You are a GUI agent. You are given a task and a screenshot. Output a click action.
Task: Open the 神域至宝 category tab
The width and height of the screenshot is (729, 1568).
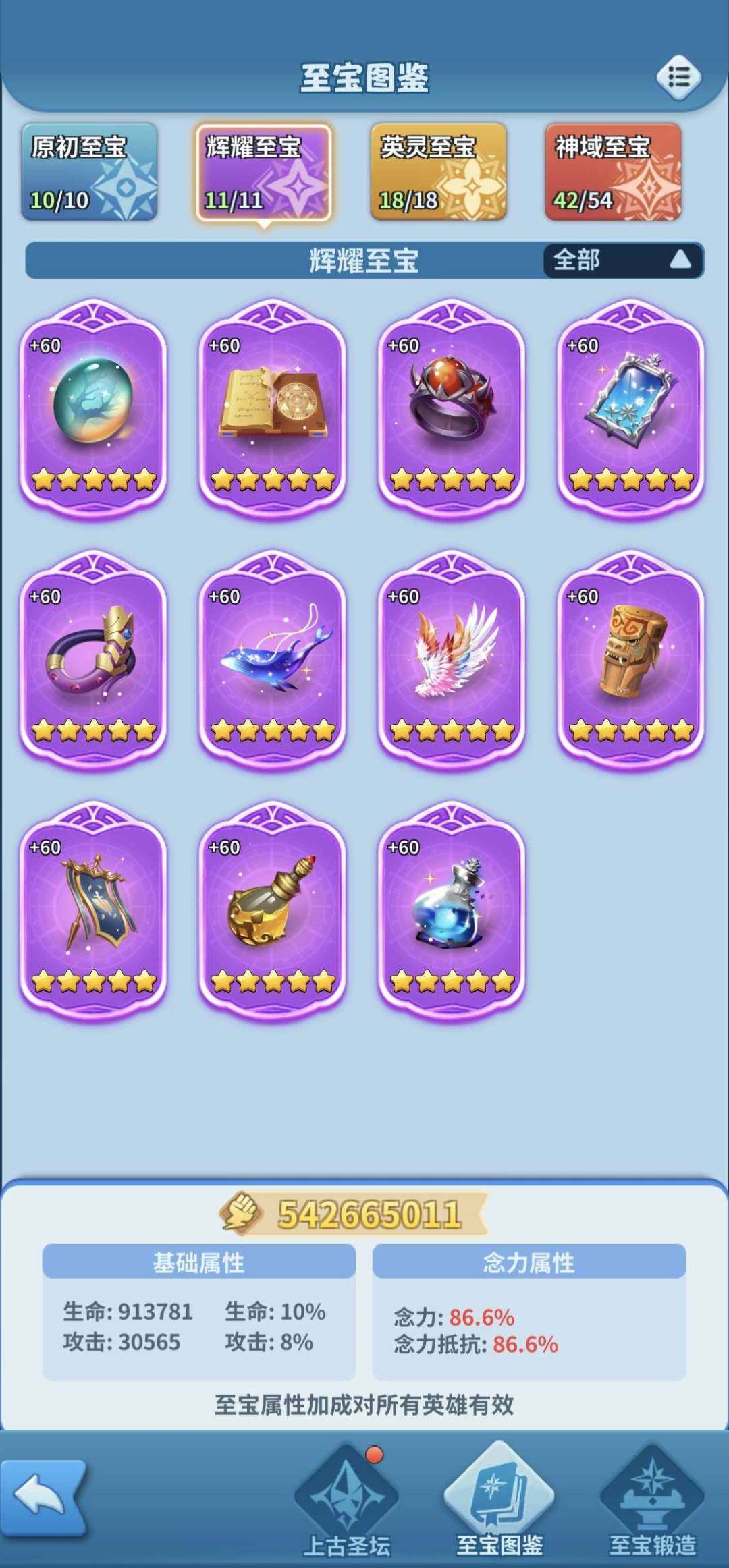point(614,172)
